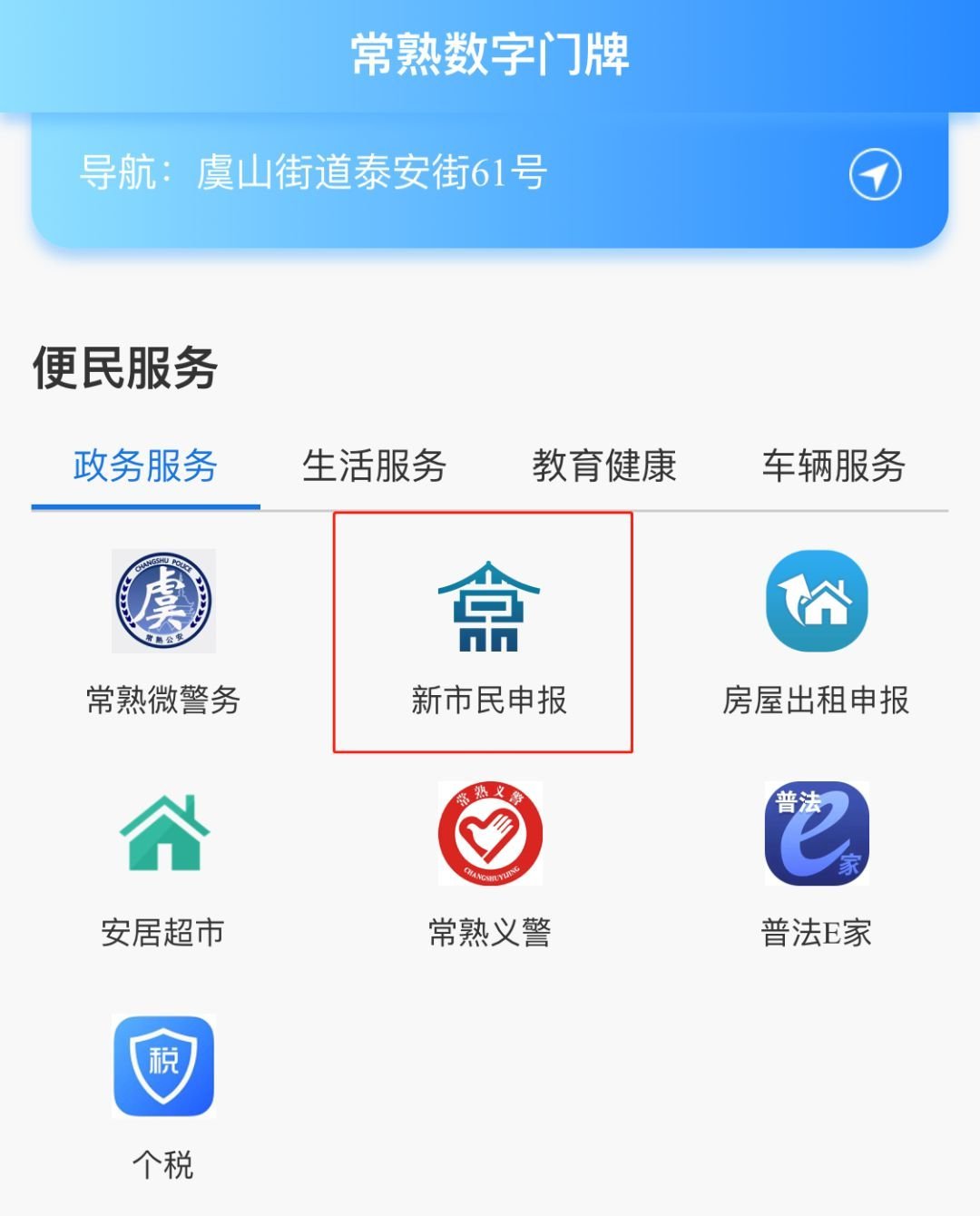Select the 教育健康 tab
Viewport: 980px width, 1216px height.
604,466
